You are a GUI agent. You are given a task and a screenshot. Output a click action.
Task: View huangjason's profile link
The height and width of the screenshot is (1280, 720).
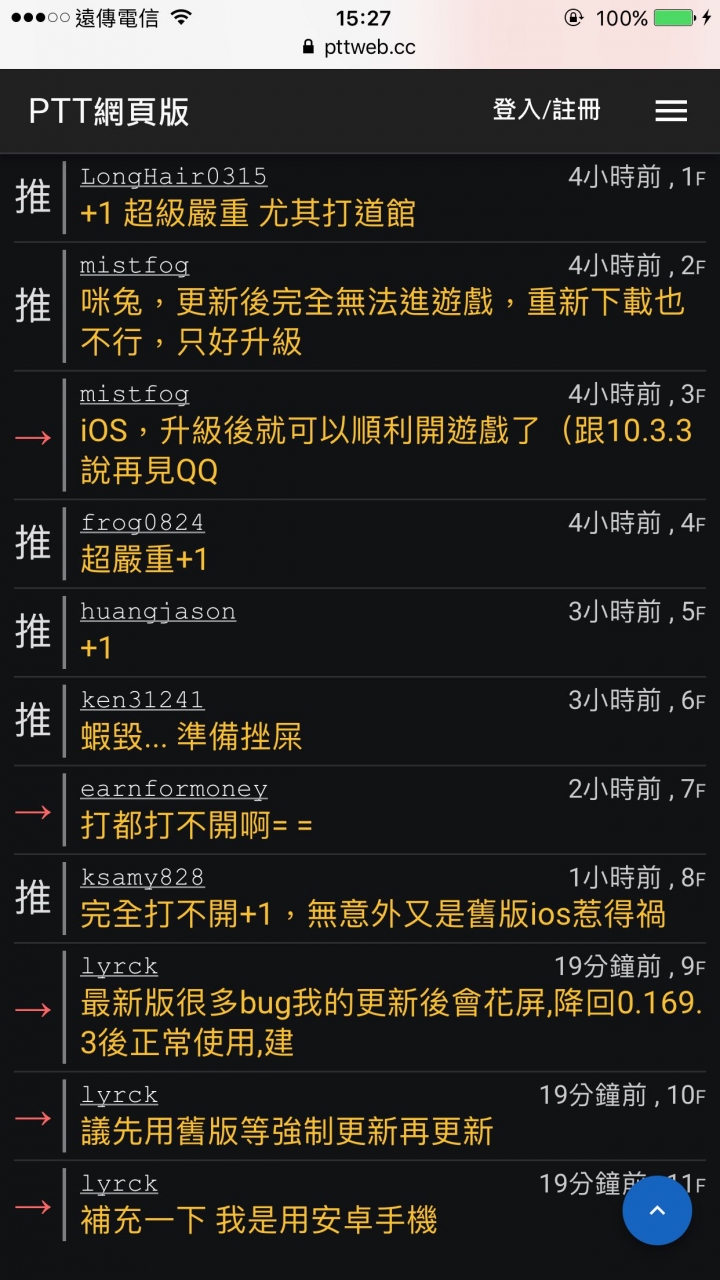point(158,611)
